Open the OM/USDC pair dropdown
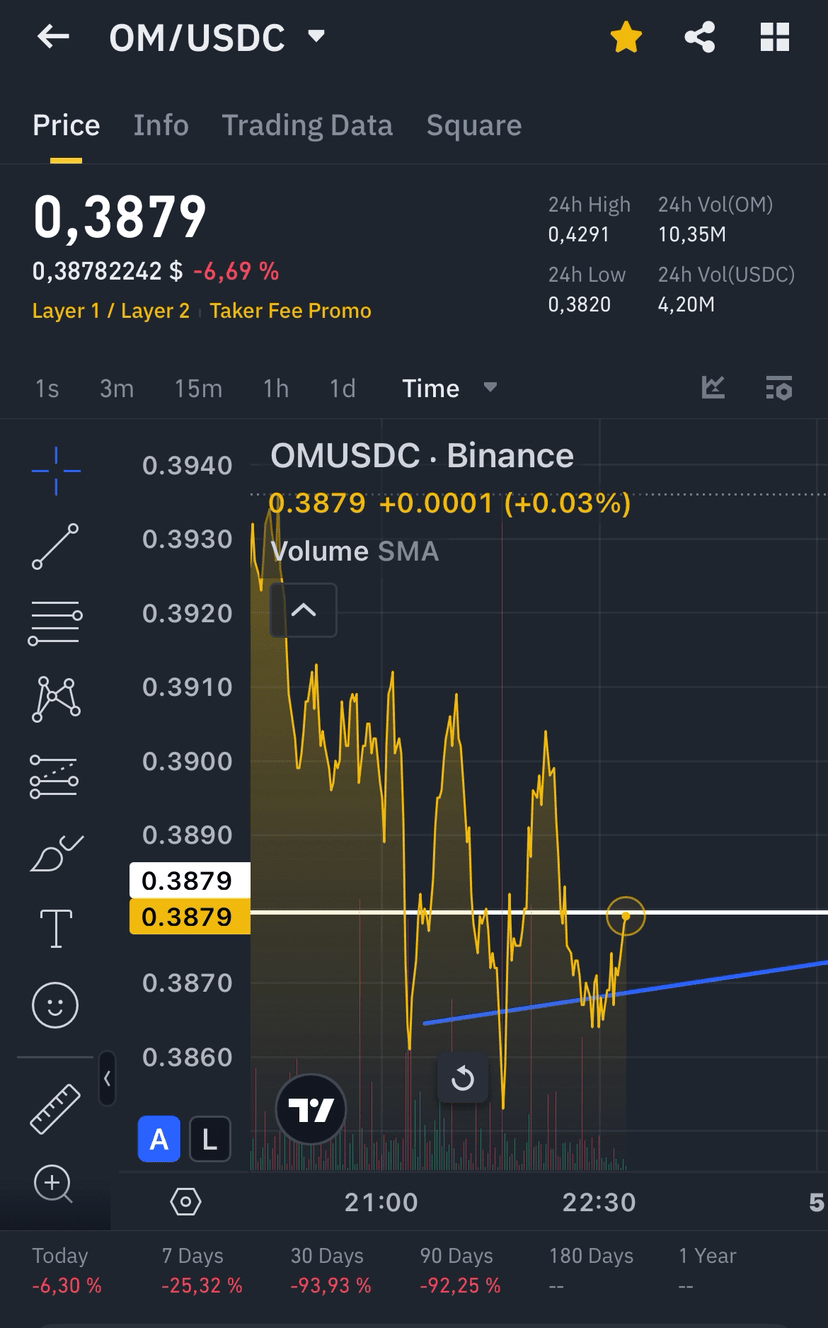 [316, 37]
